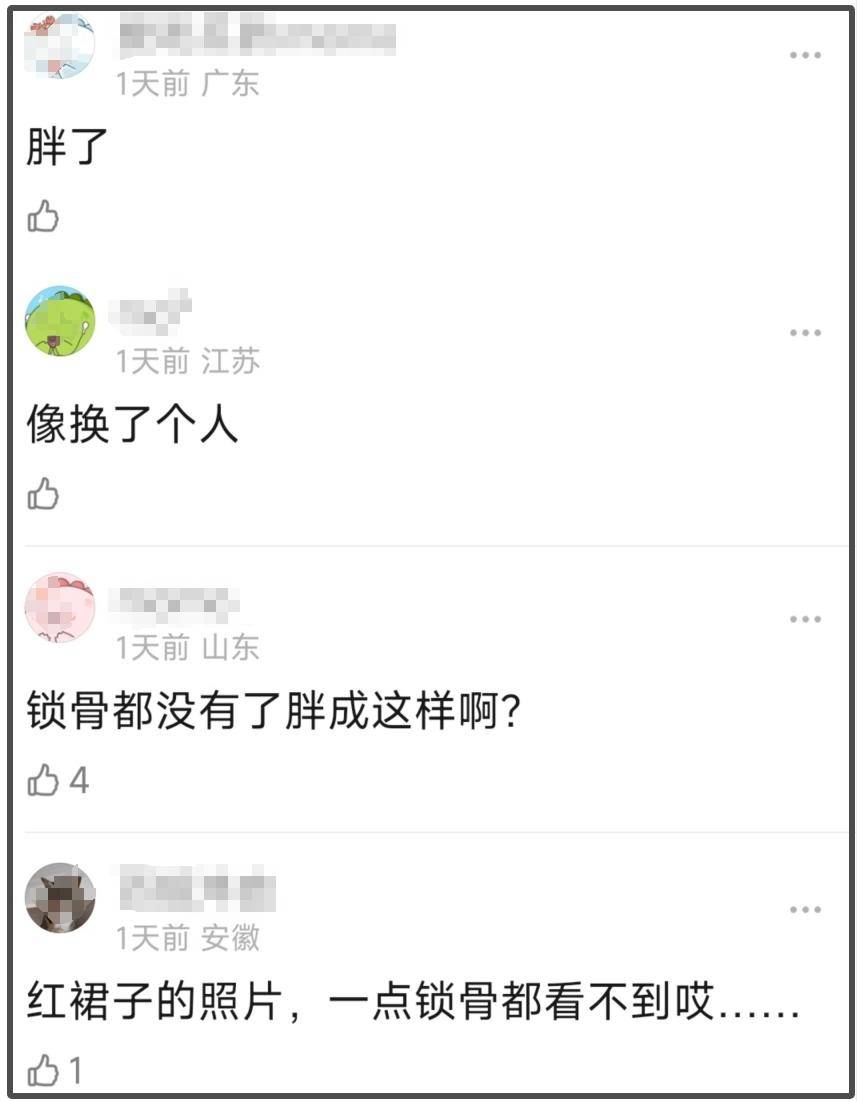Open the pink avatar profile from 山东
The height and width of the screenshot is (1101, 857).
point(60,607)
